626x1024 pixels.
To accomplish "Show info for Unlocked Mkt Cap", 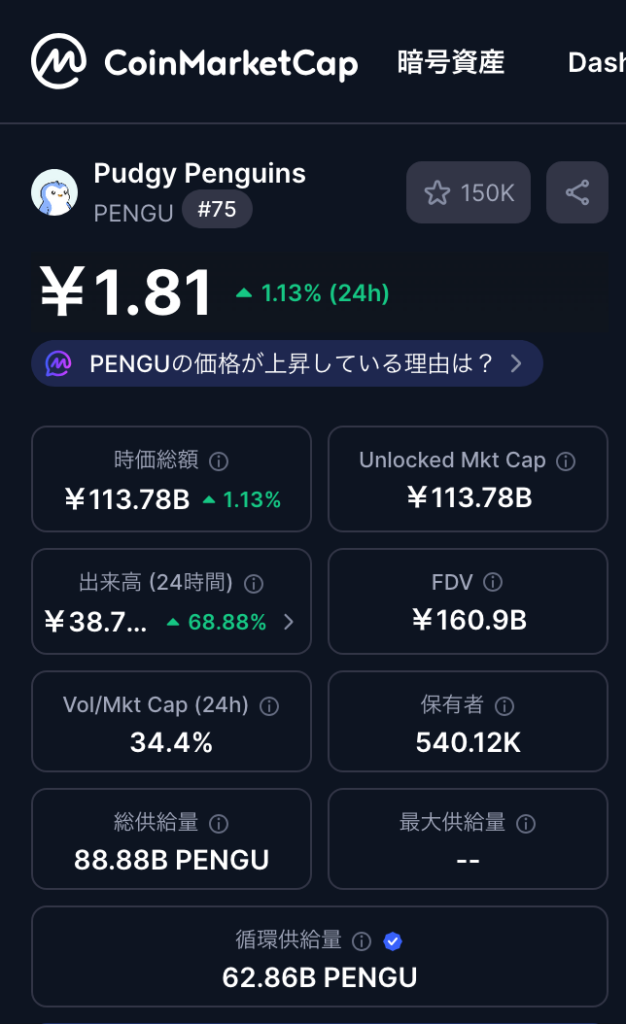I will pyautogui.click(x=566, y=461).
